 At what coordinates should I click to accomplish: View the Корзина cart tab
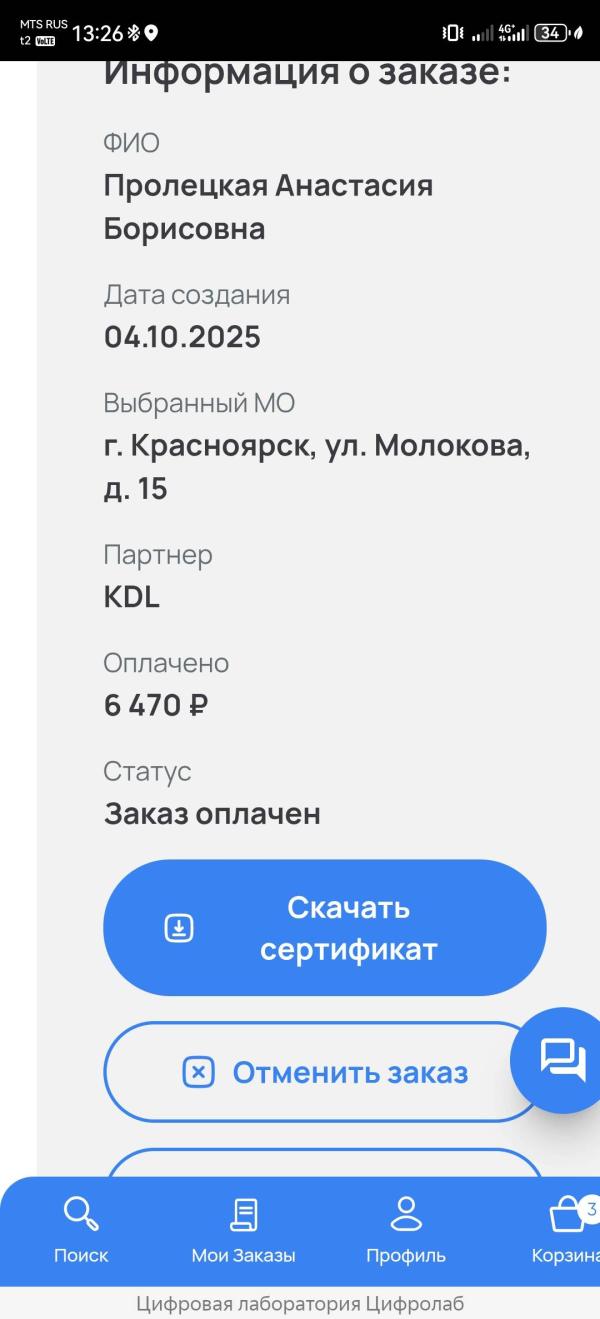[x=568, y=1230]
